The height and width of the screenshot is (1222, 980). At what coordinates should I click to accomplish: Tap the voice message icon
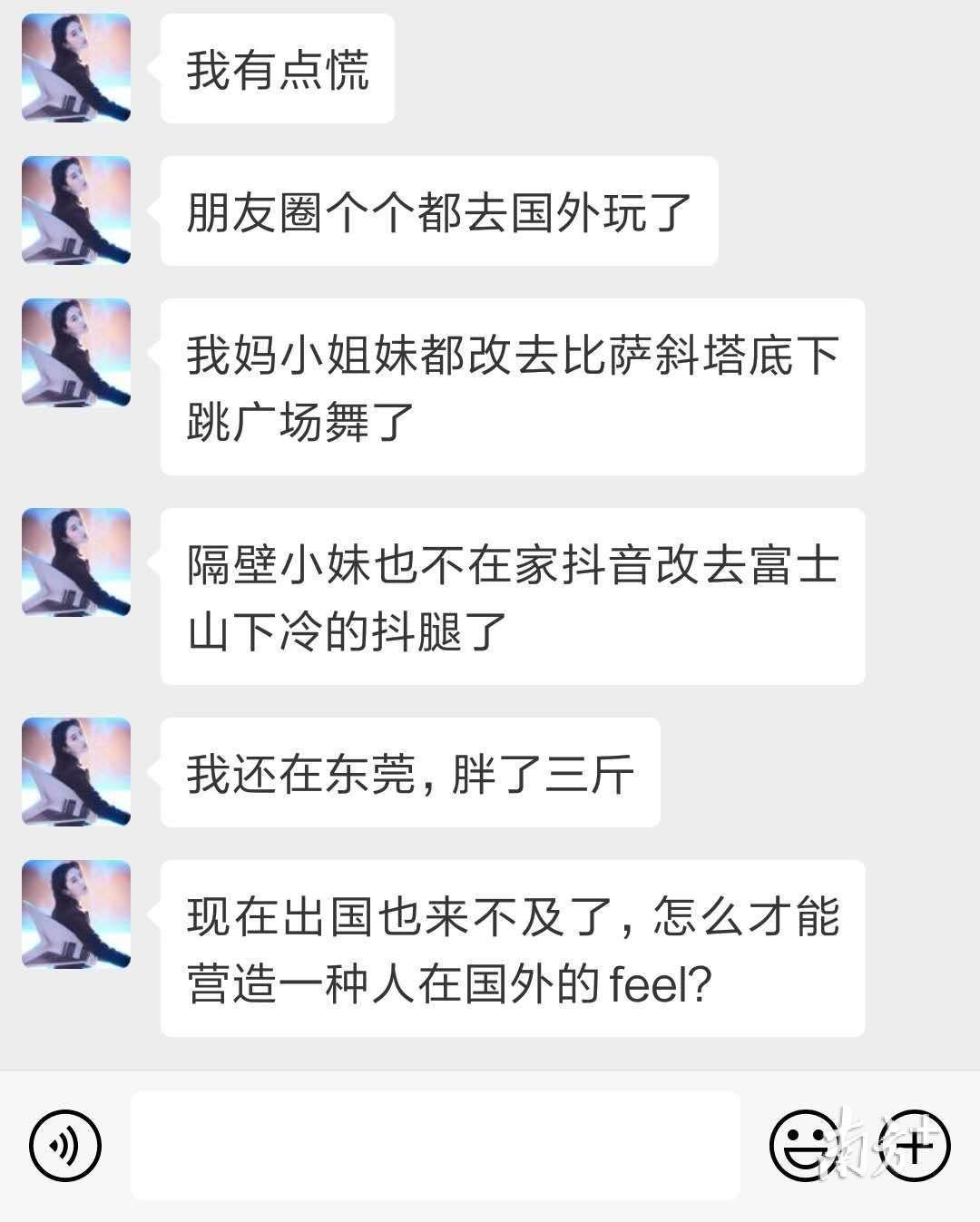64,1146
